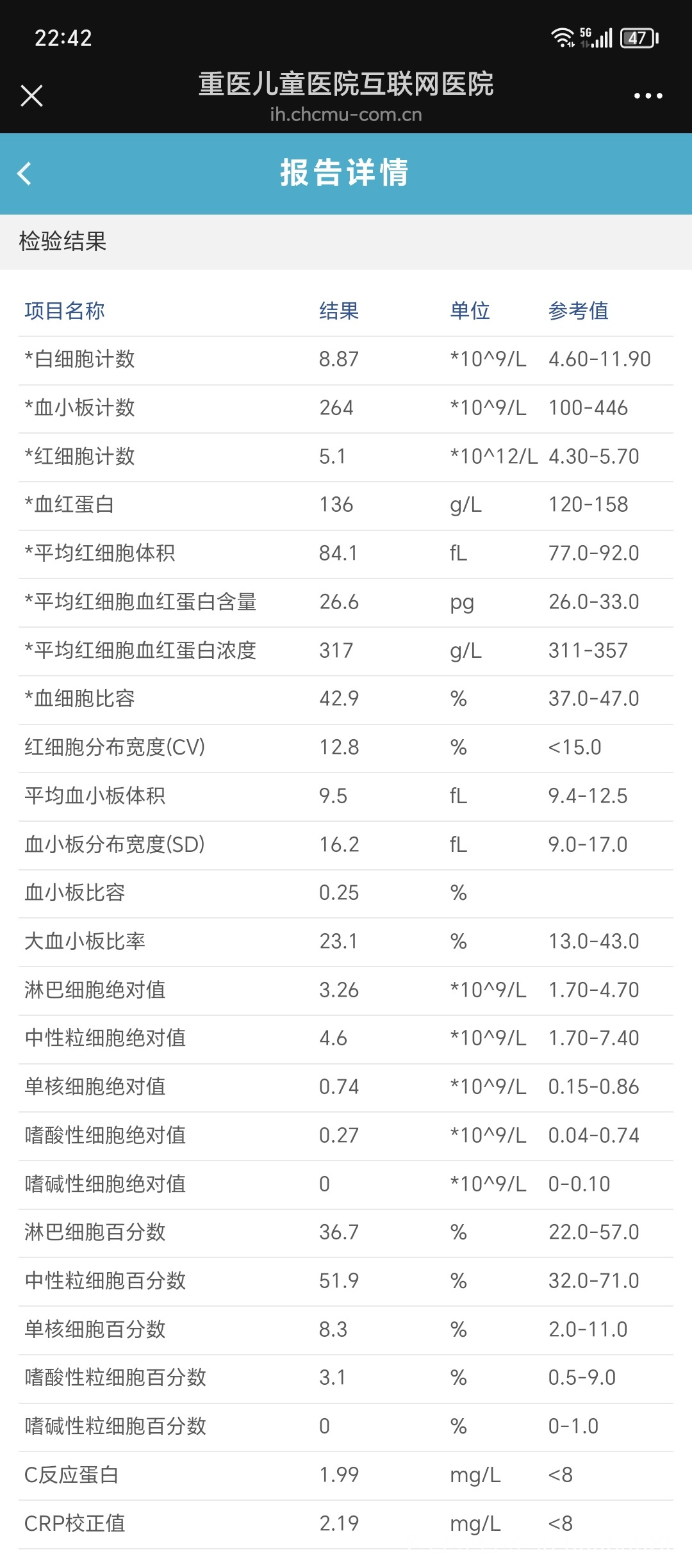This screenshot has height=1568, width=692.
Task: Go back from the report details page
Action: [x=24, y=174]
